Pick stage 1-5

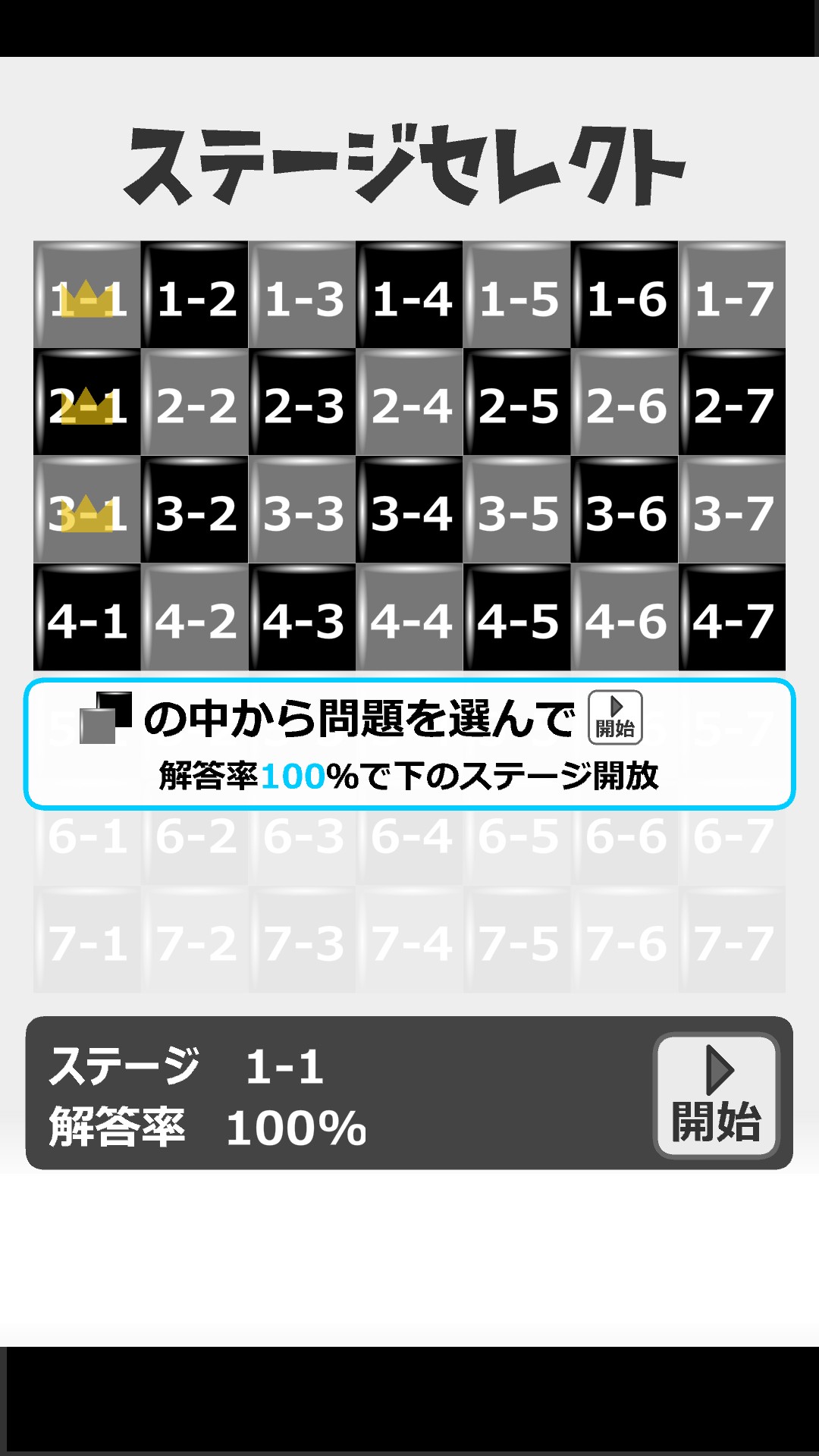click(x=517, y=295)
